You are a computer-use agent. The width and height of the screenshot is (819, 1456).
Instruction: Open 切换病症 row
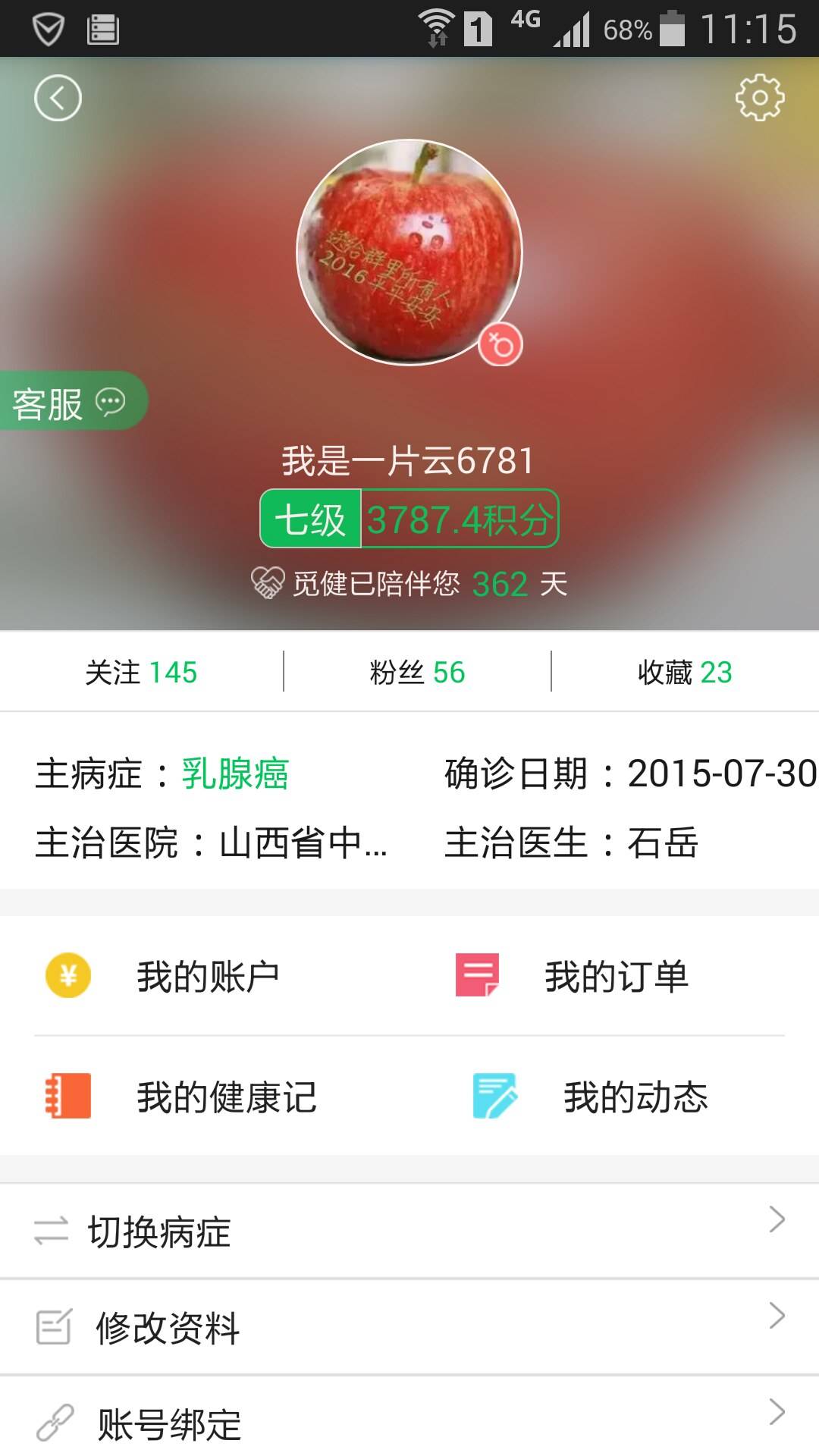click(409, 1232)
